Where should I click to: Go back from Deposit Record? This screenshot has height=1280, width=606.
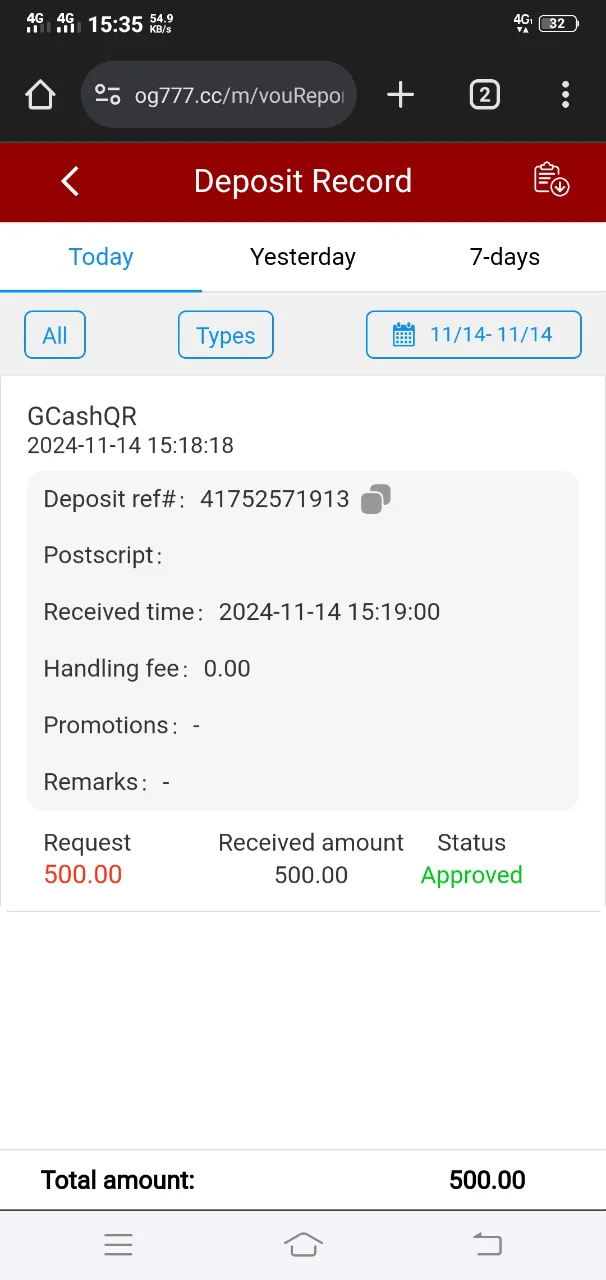click(70, 181)
